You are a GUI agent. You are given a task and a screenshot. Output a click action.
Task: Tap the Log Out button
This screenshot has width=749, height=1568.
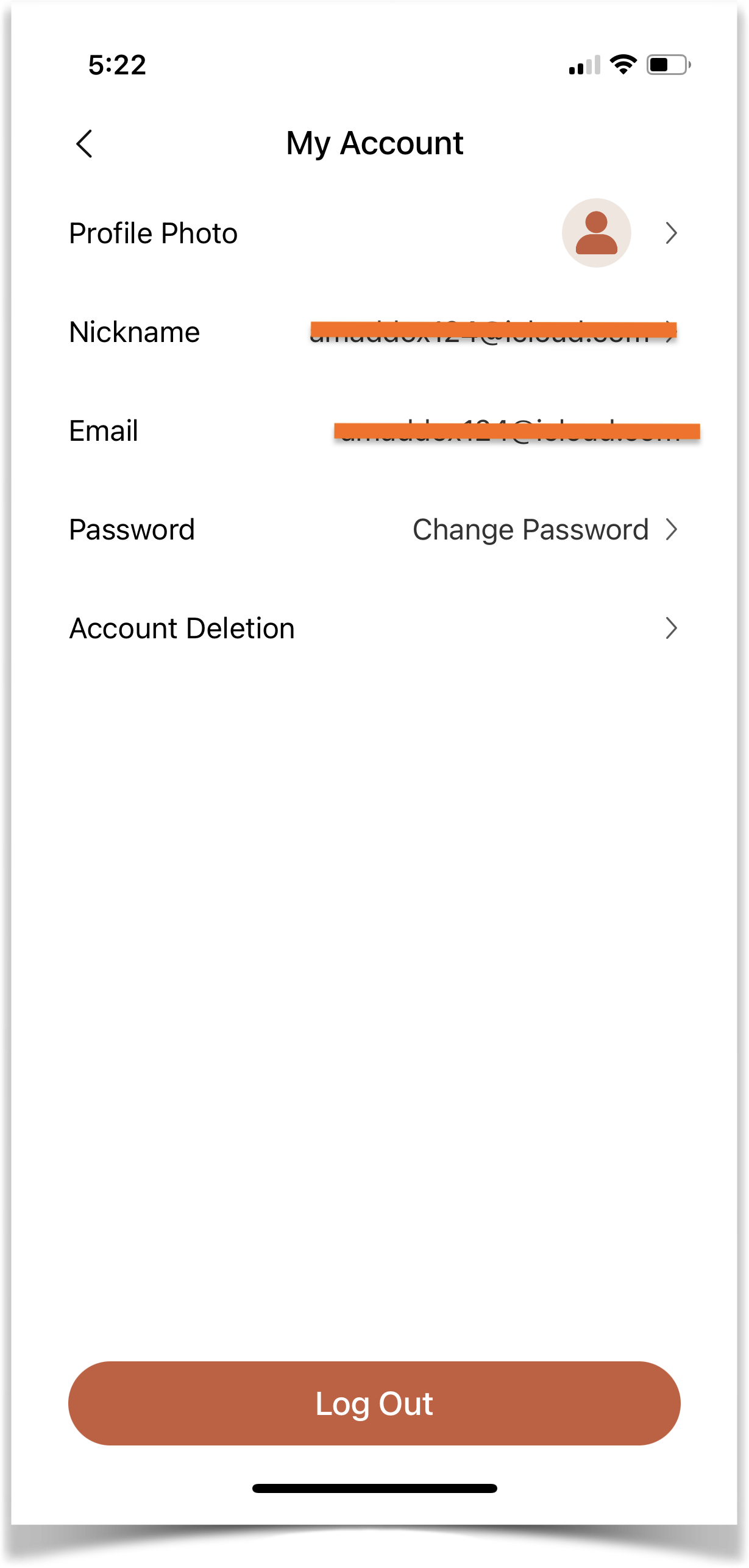click(x=374, y=1403)
